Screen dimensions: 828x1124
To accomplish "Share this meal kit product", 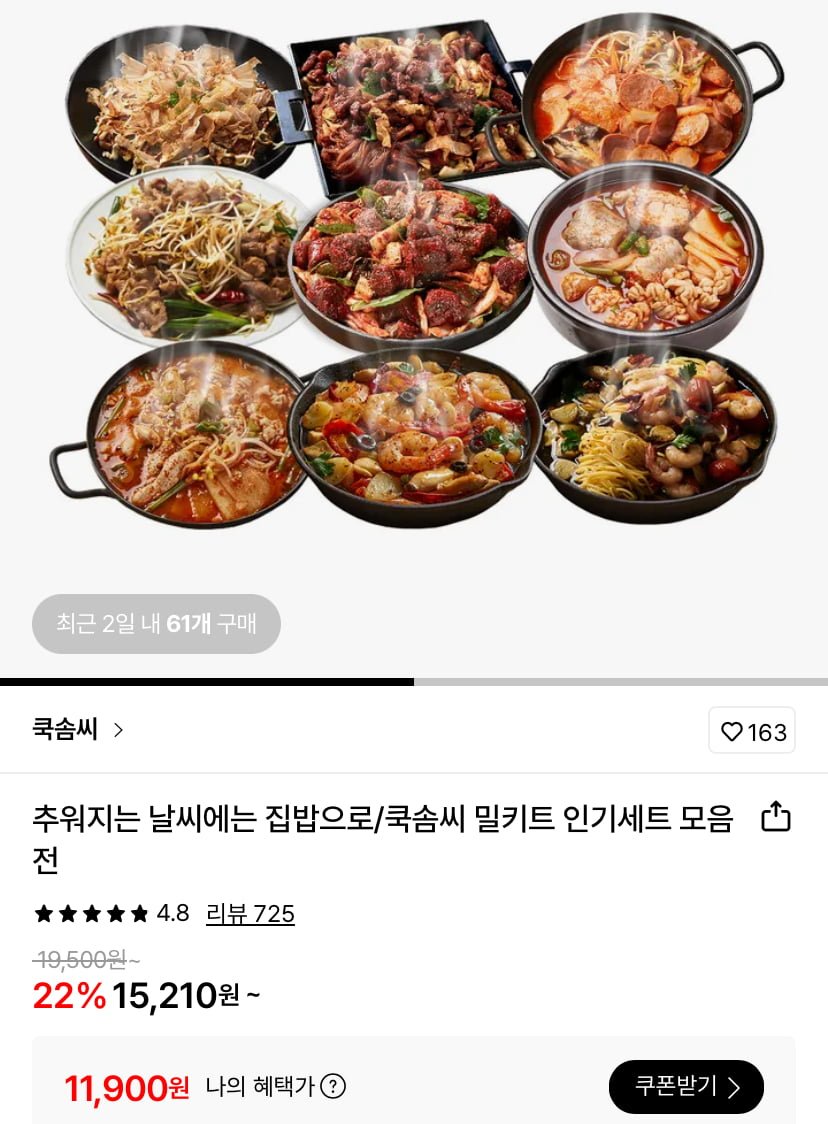I will 776,817.
